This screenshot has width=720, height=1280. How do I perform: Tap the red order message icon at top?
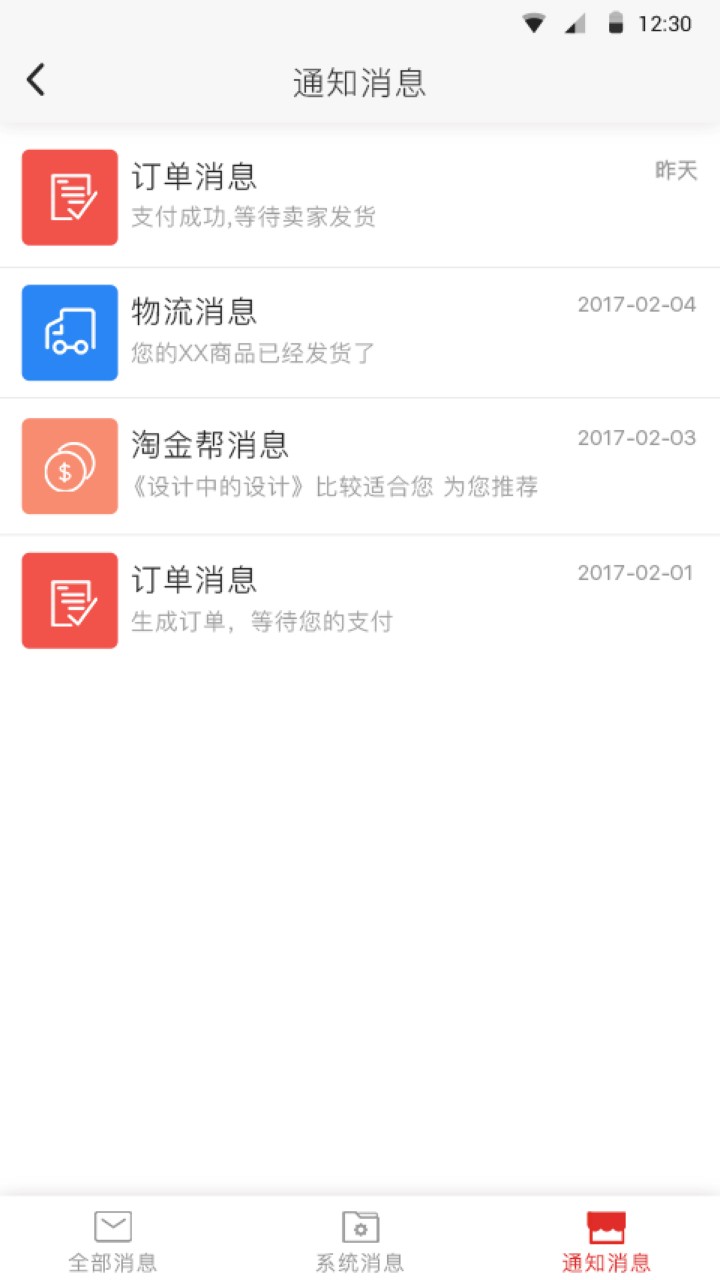tap(69, 197)
